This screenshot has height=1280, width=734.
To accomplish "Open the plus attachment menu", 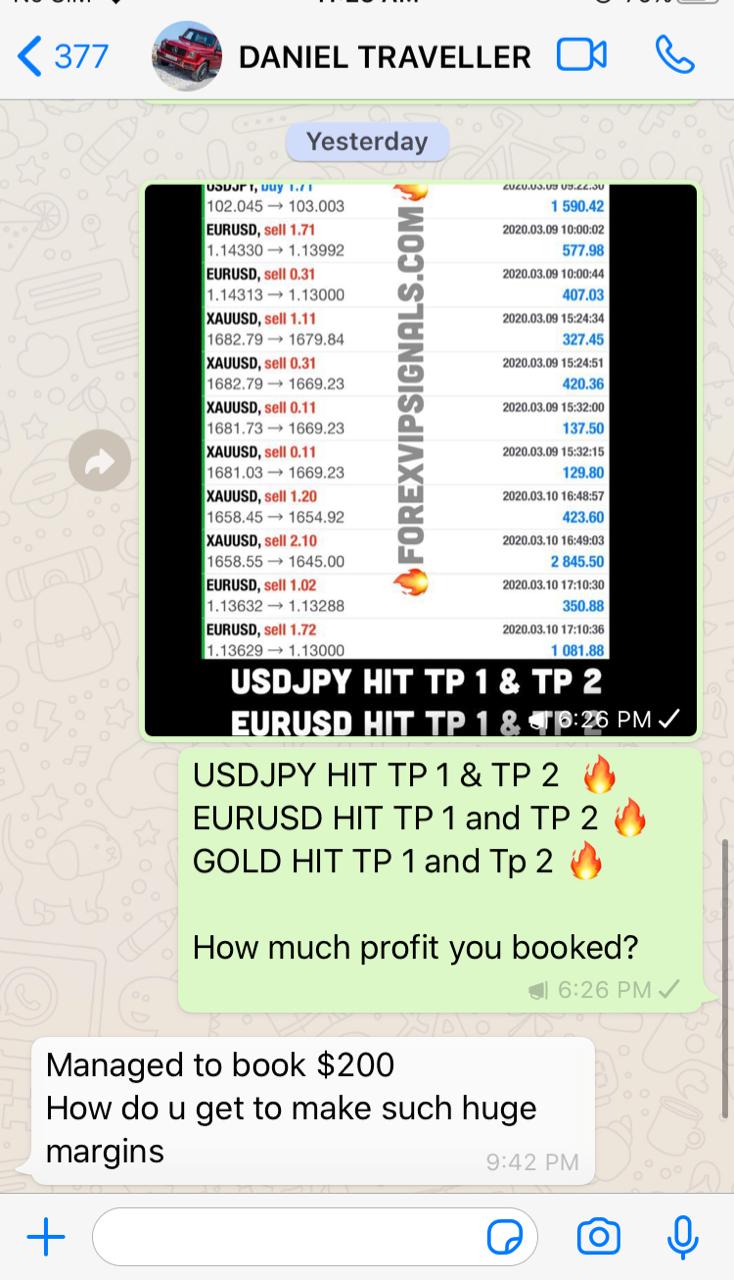I will click(46, 1238).
